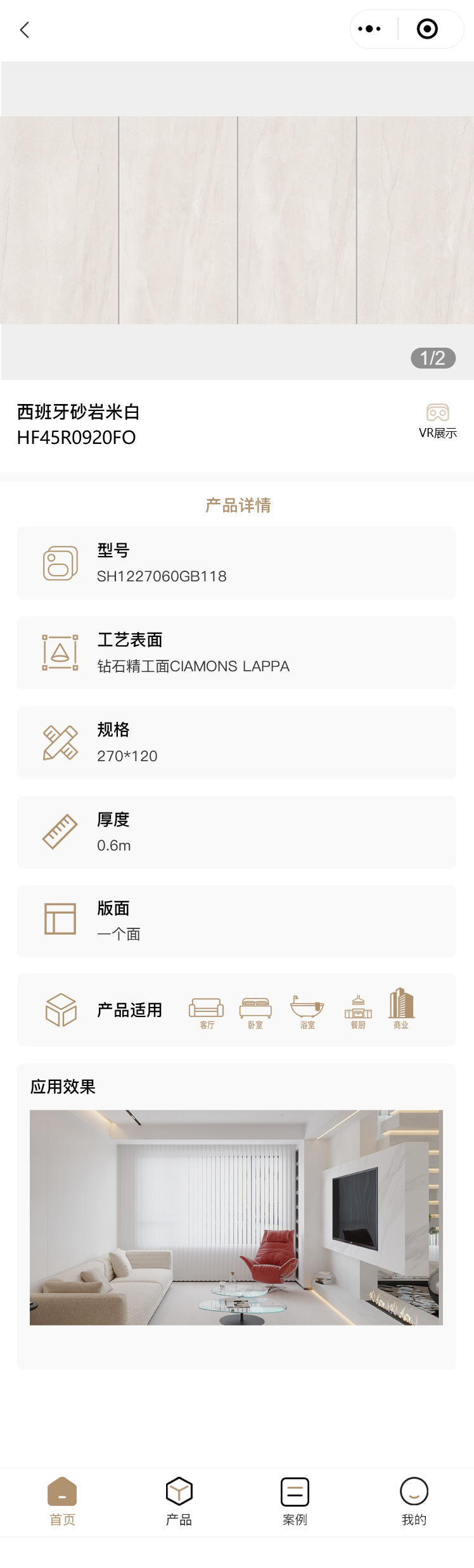
Task: Open the mini program more options menu
Action: pyautogui.click(x=369, y=29)
